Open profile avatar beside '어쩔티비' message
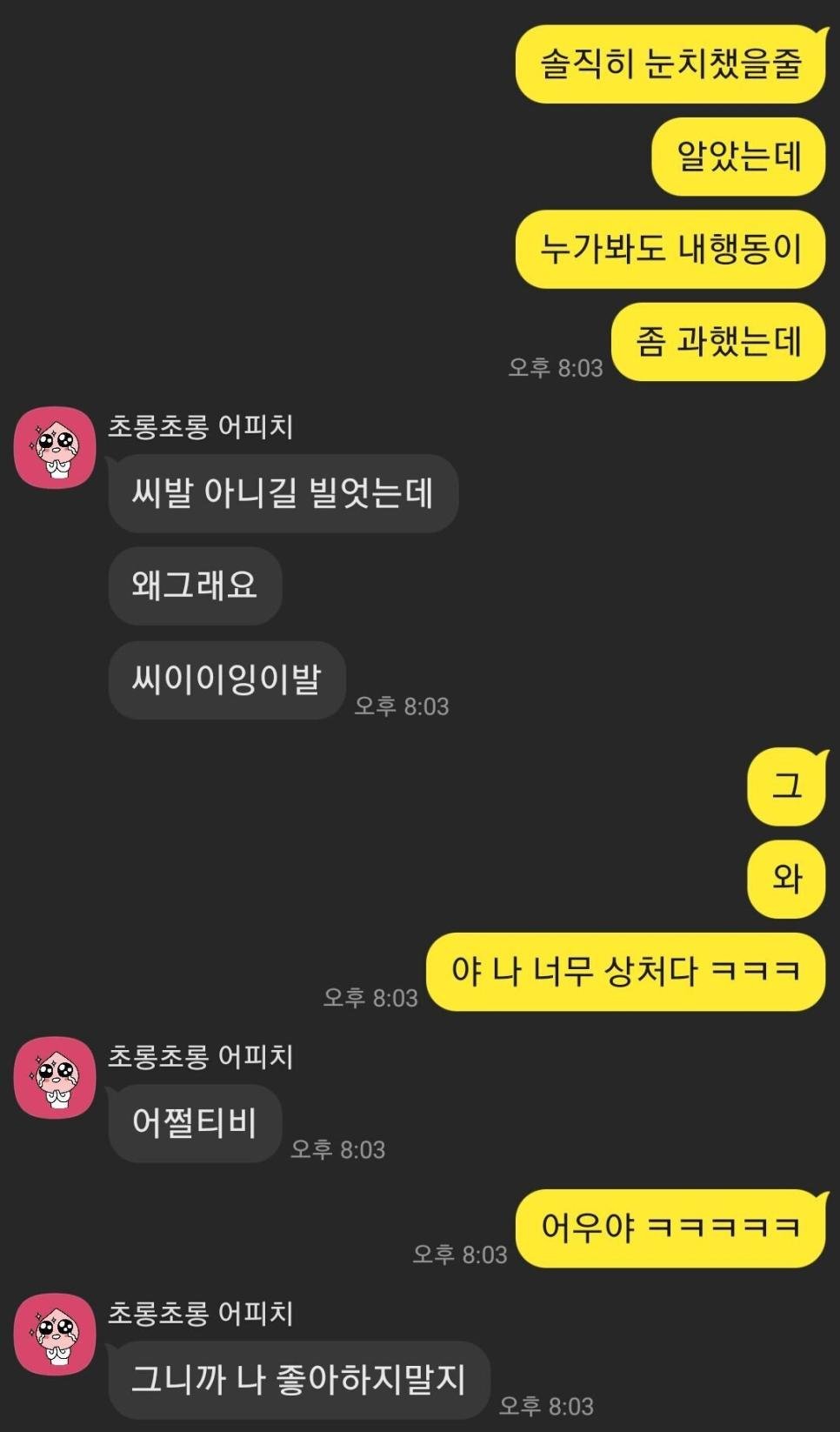 click(x=54, y=1077)
